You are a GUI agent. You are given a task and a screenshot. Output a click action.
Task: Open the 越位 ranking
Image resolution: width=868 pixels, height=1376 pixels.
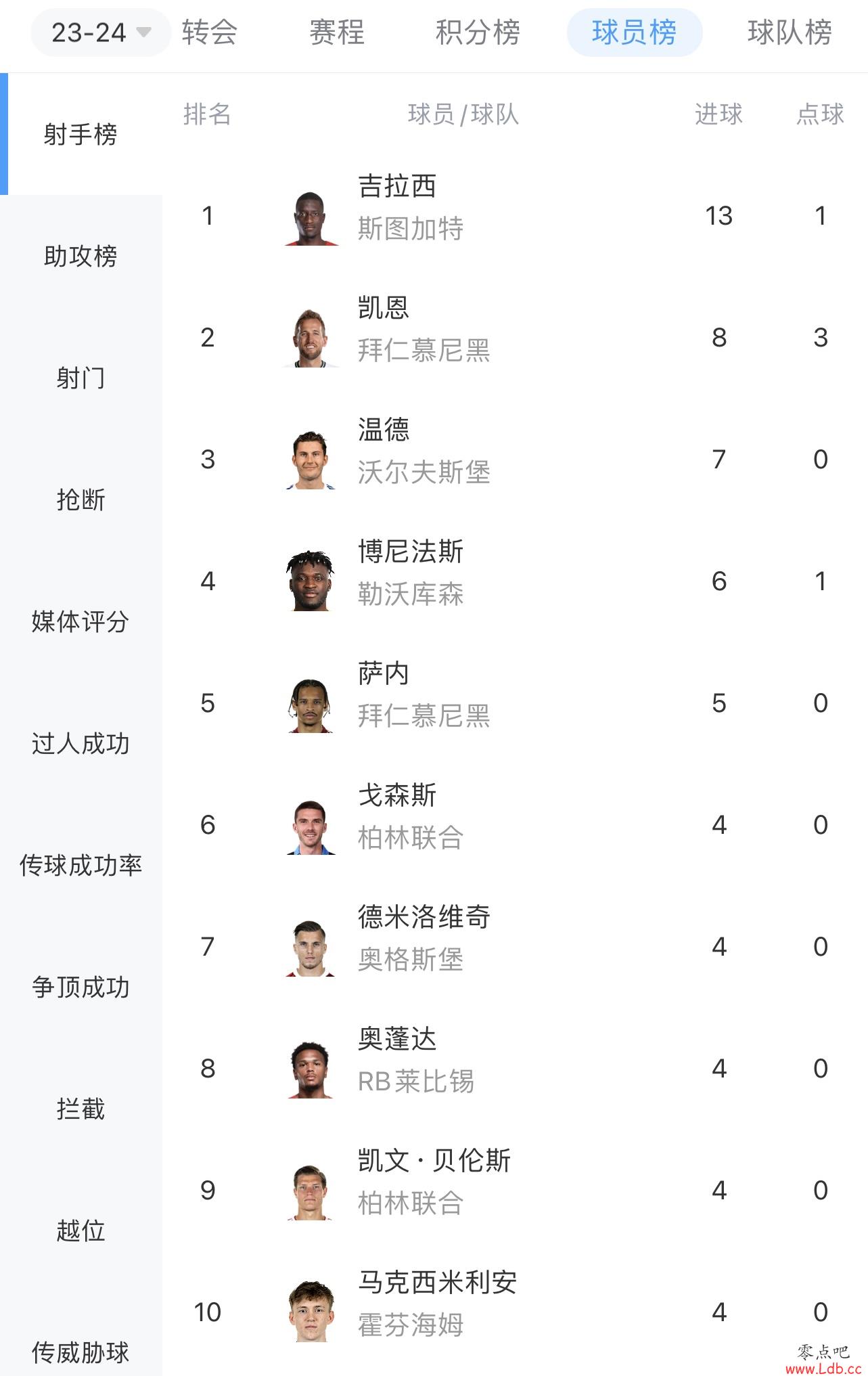coord(81,1230)
